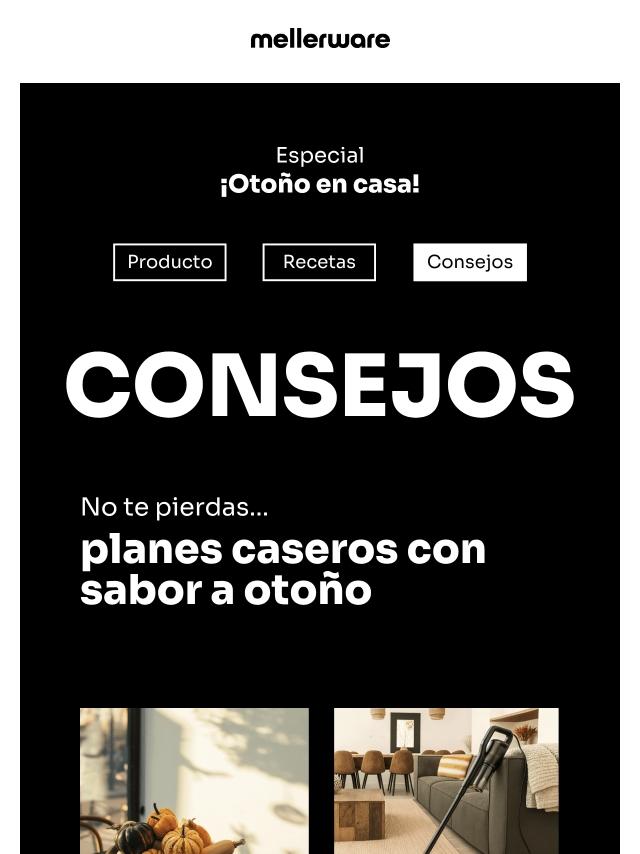Open the pumpkins autumn photo card
This screenshot has height=854, width=640.
[x=194, y=780]
